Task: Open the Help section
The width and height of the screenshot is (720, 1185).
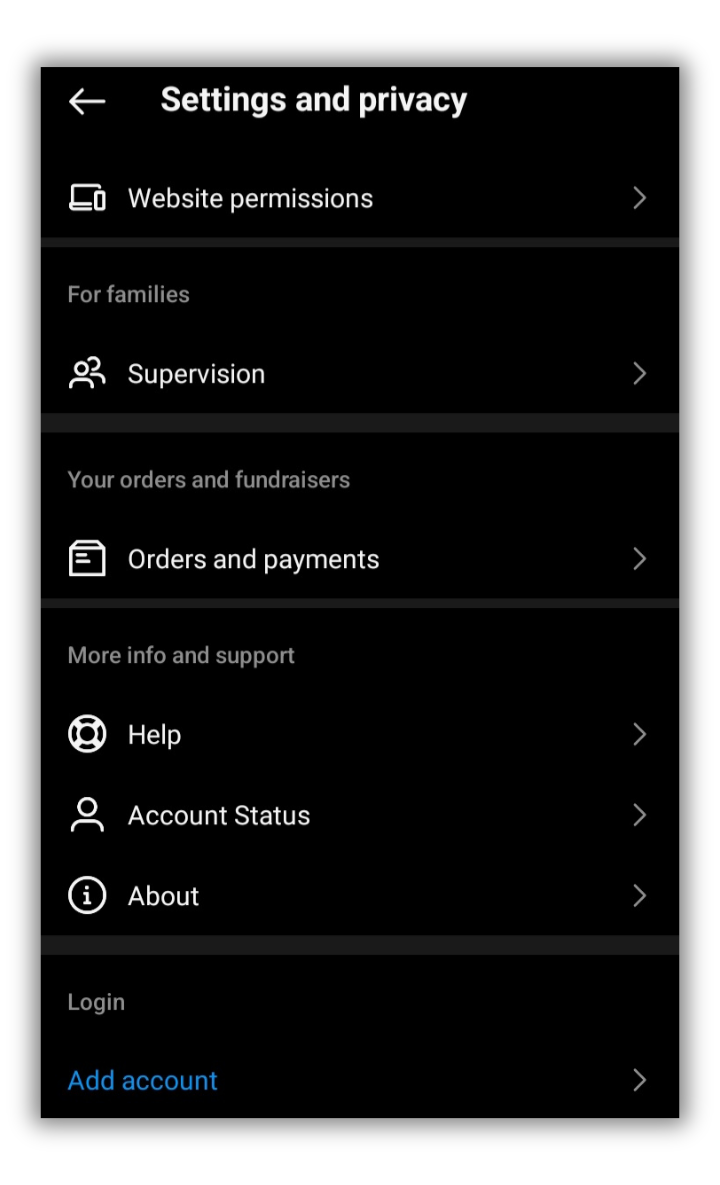Action: click(x=155, y=735)
